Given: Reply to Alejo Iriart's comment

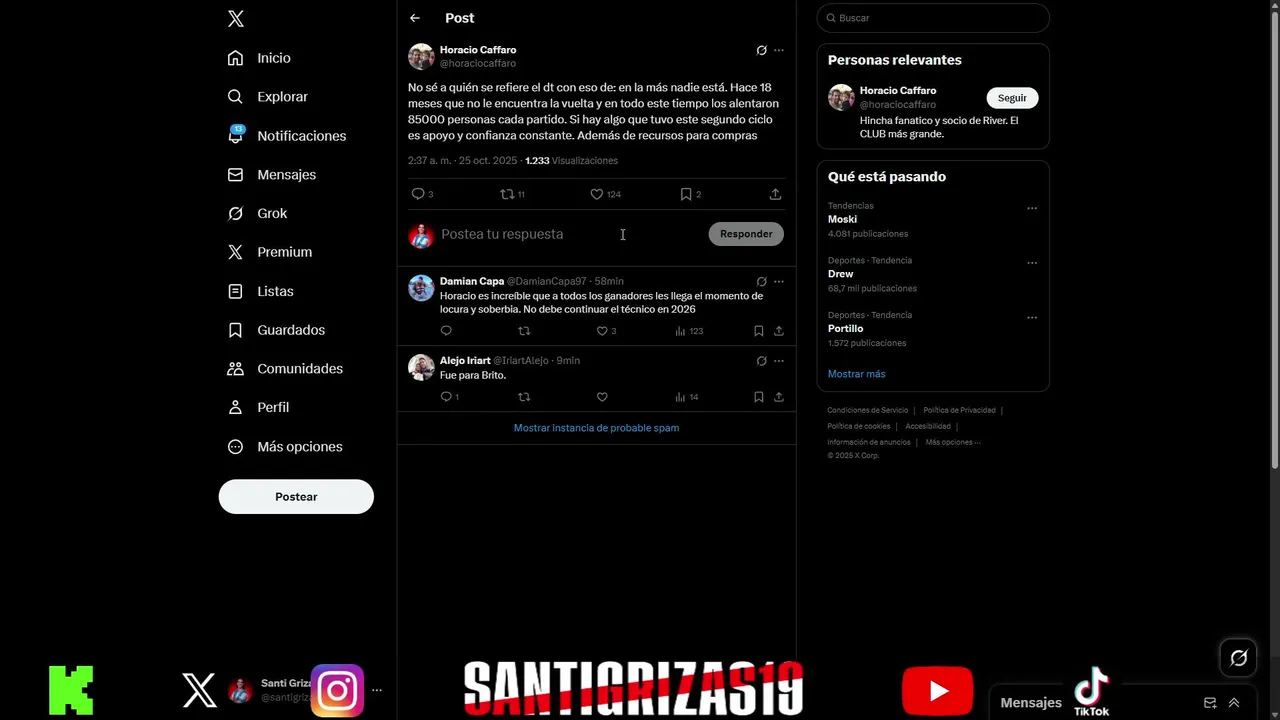Looking at the screenshot, I should pyautogui.click(x=446, y=397).
